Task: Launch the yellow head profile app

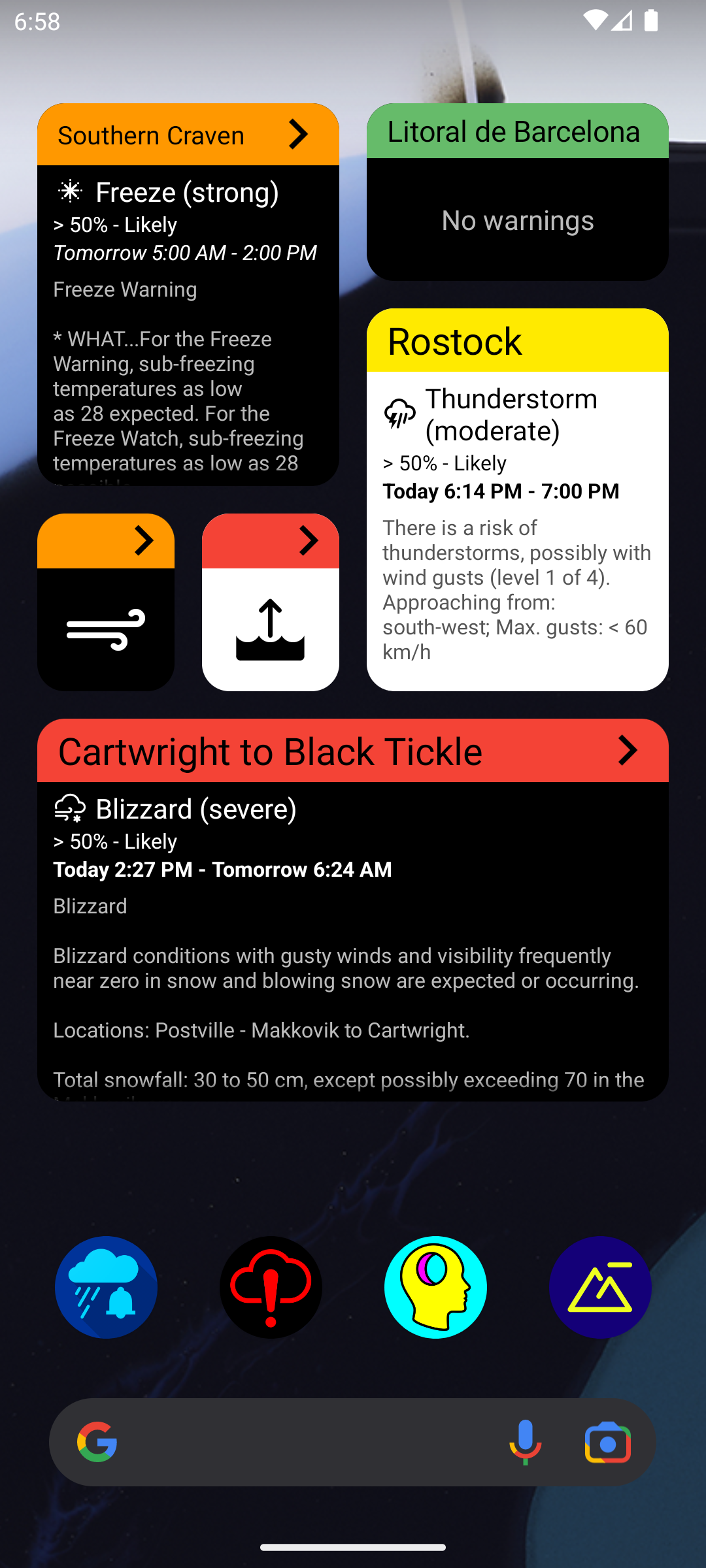Action: coord(435,1287)
